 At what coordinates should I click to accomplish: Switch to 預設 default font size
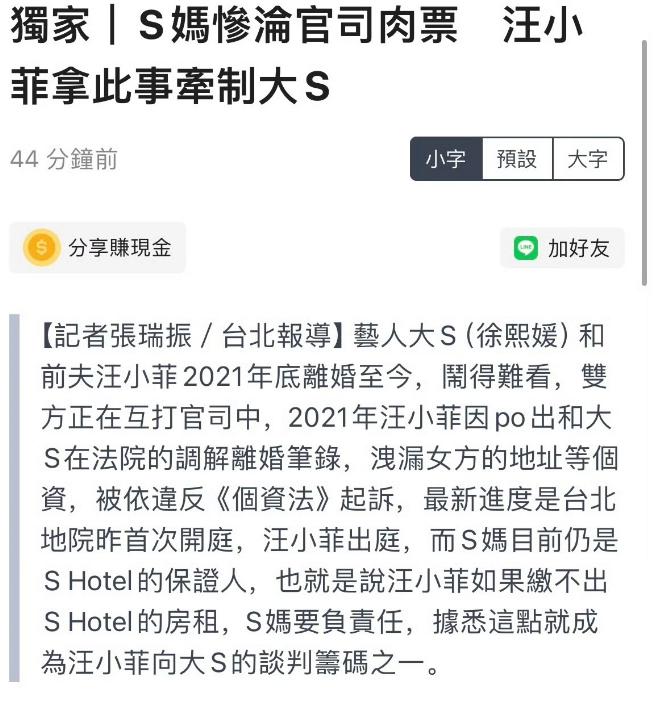pos(517,159)
